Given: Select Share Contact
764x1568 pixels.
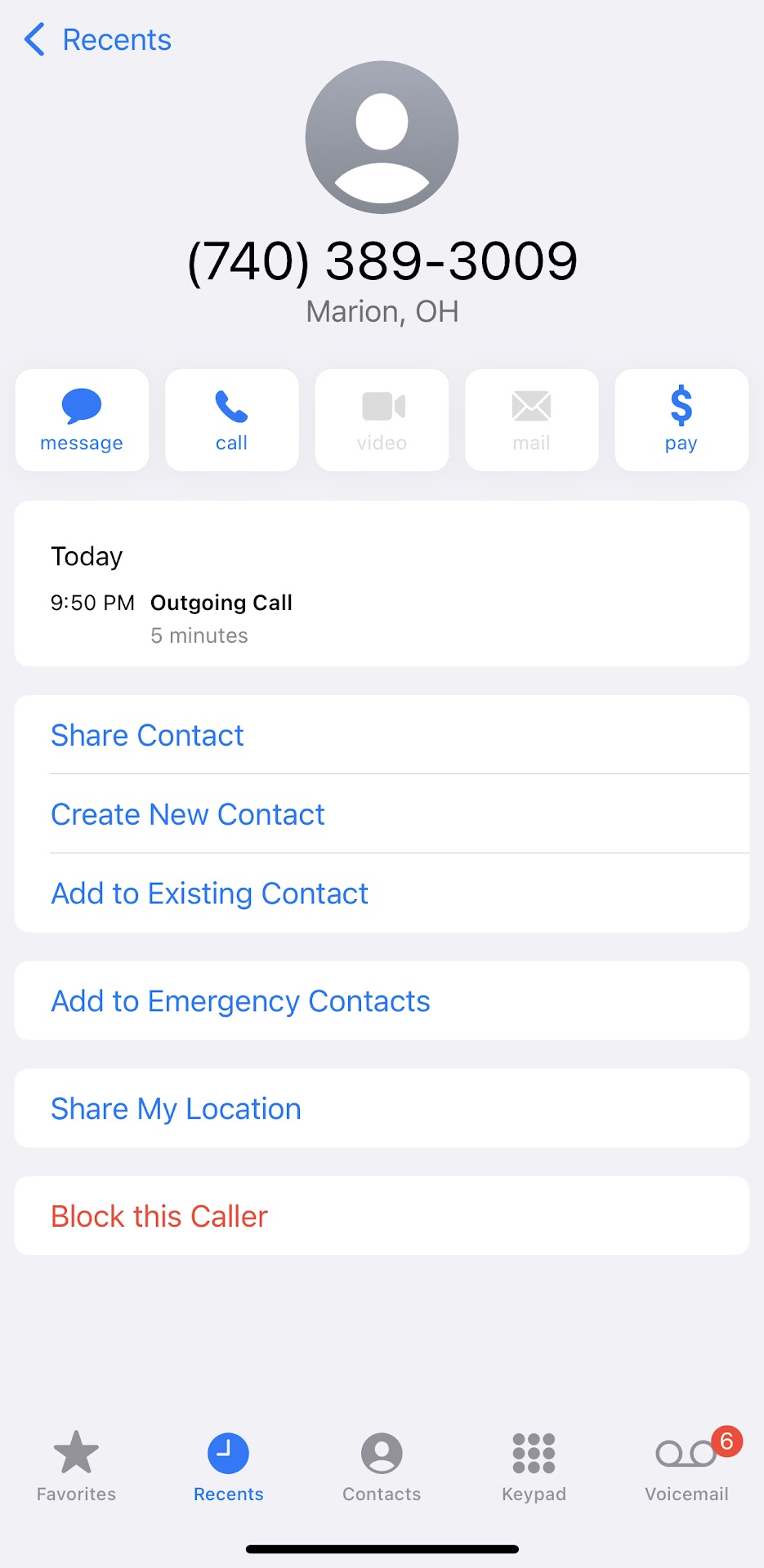Looking at the screenshot, I should pos(147,735).
